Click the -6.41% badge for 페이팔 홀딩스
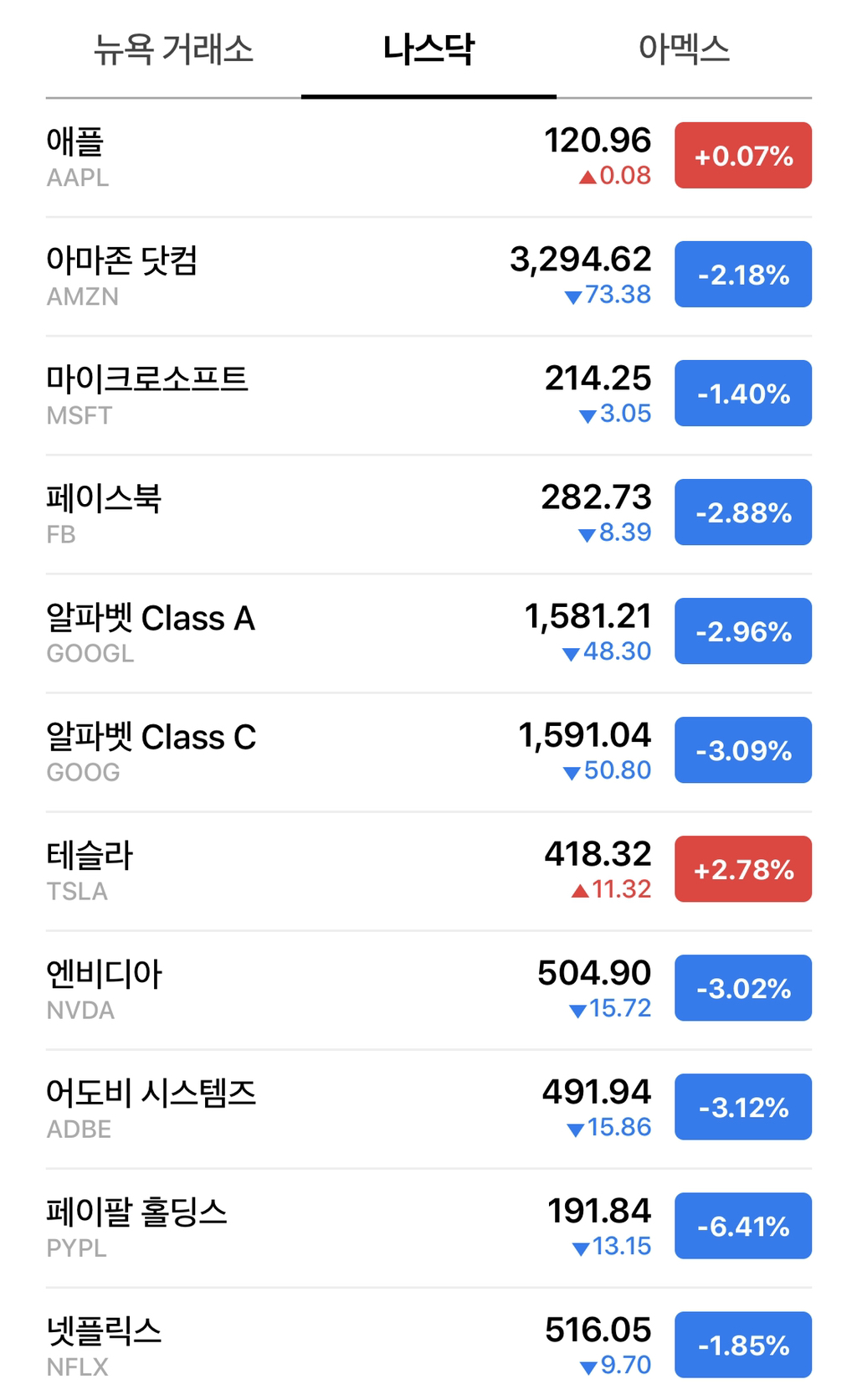The height and width of the screenshot is (1400, 857). 743,1225
